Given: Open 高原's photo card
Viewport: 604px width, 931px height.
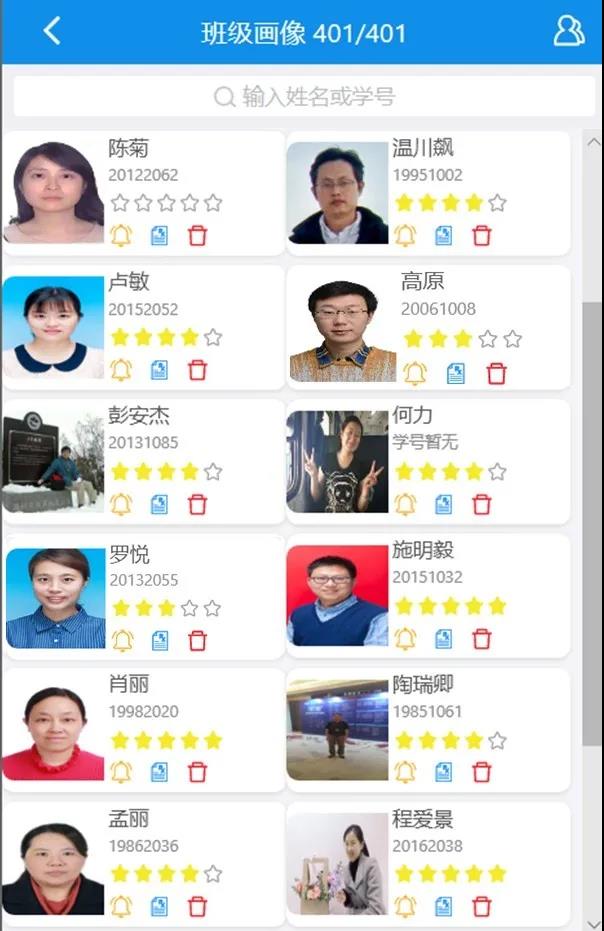Looking at the screenshot, I should (x=342, y=330).
